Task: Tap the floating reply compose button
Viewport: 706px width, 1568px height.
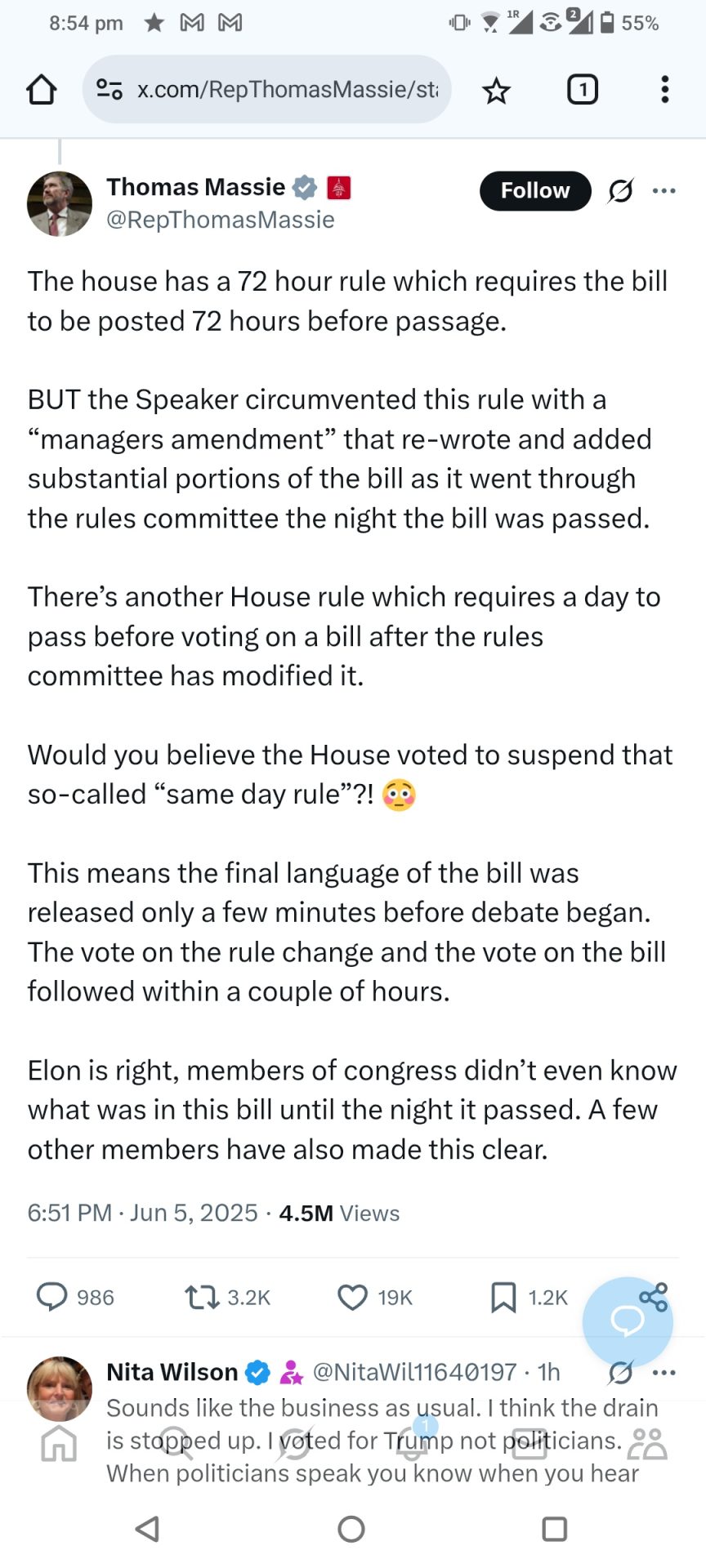Action: [x=628, y=1321]
